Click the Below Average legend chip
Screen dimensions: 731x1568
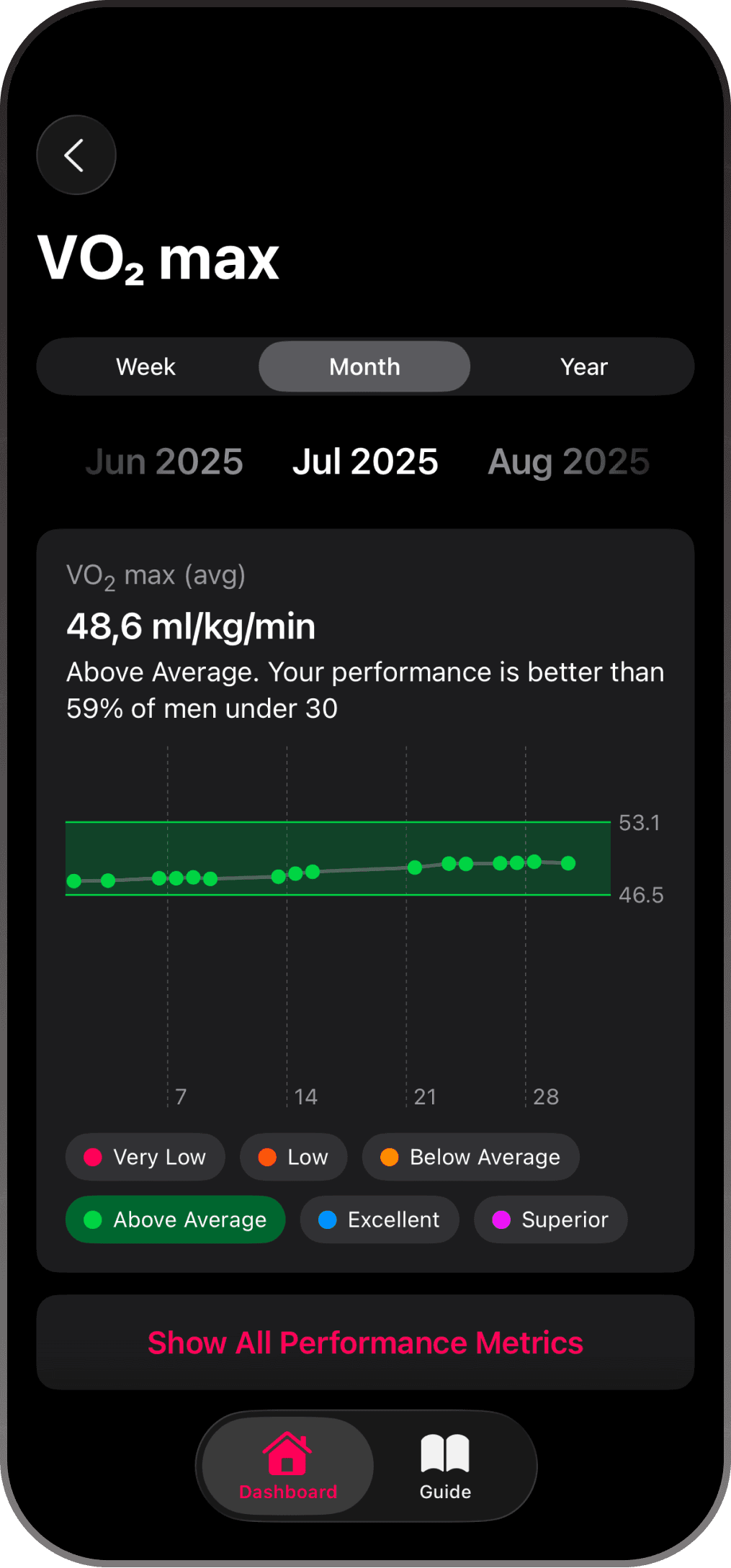[x=470, y=1156]
